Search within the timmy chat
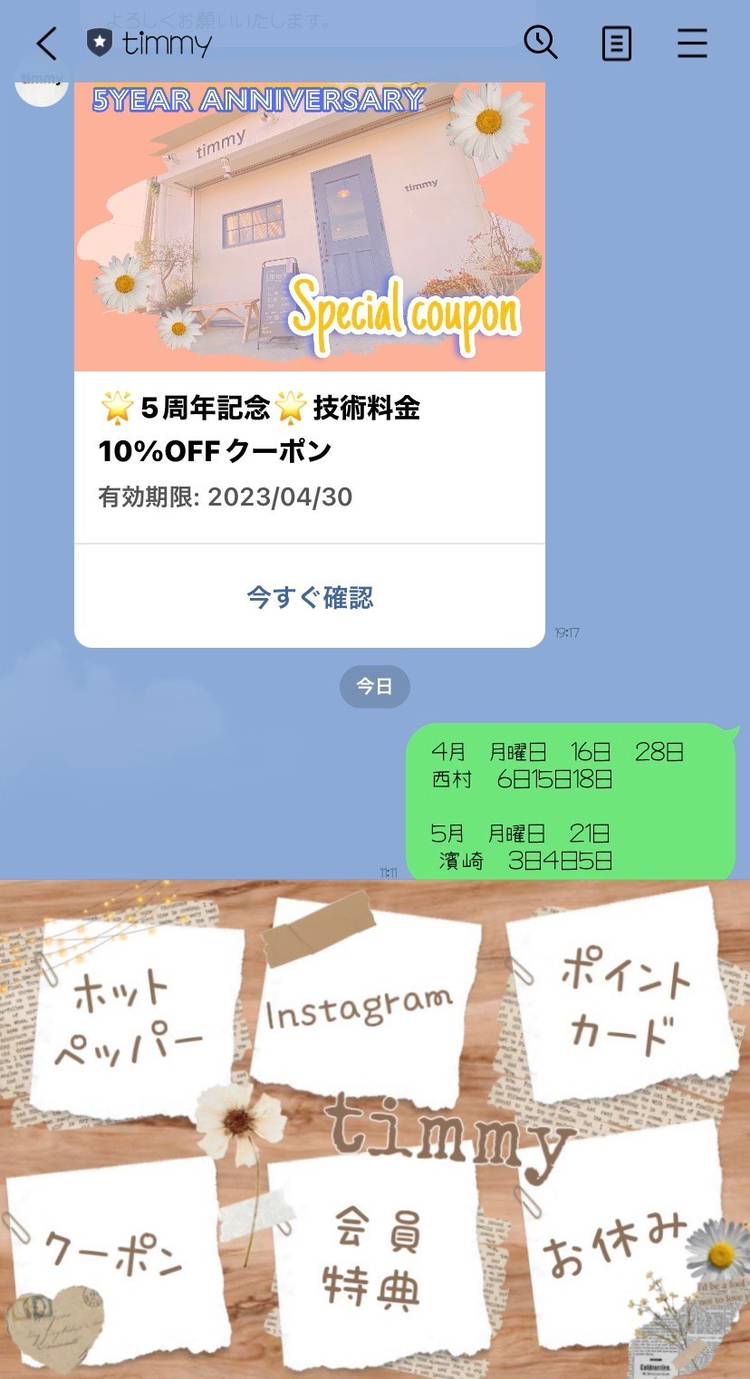This screenshot has width=750, height=1379. [x=540, y=43]
